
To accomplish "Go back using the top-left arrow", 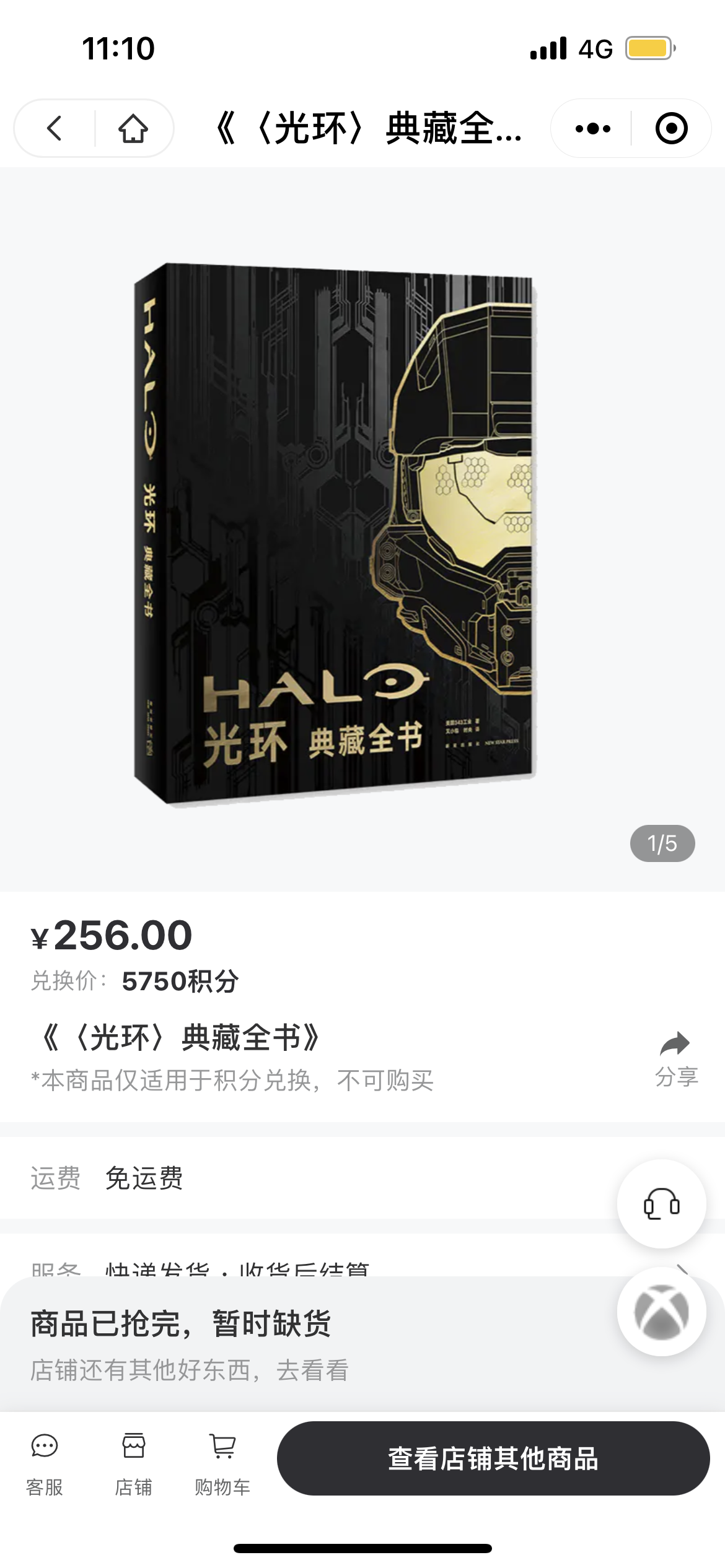I will [55, 128].
